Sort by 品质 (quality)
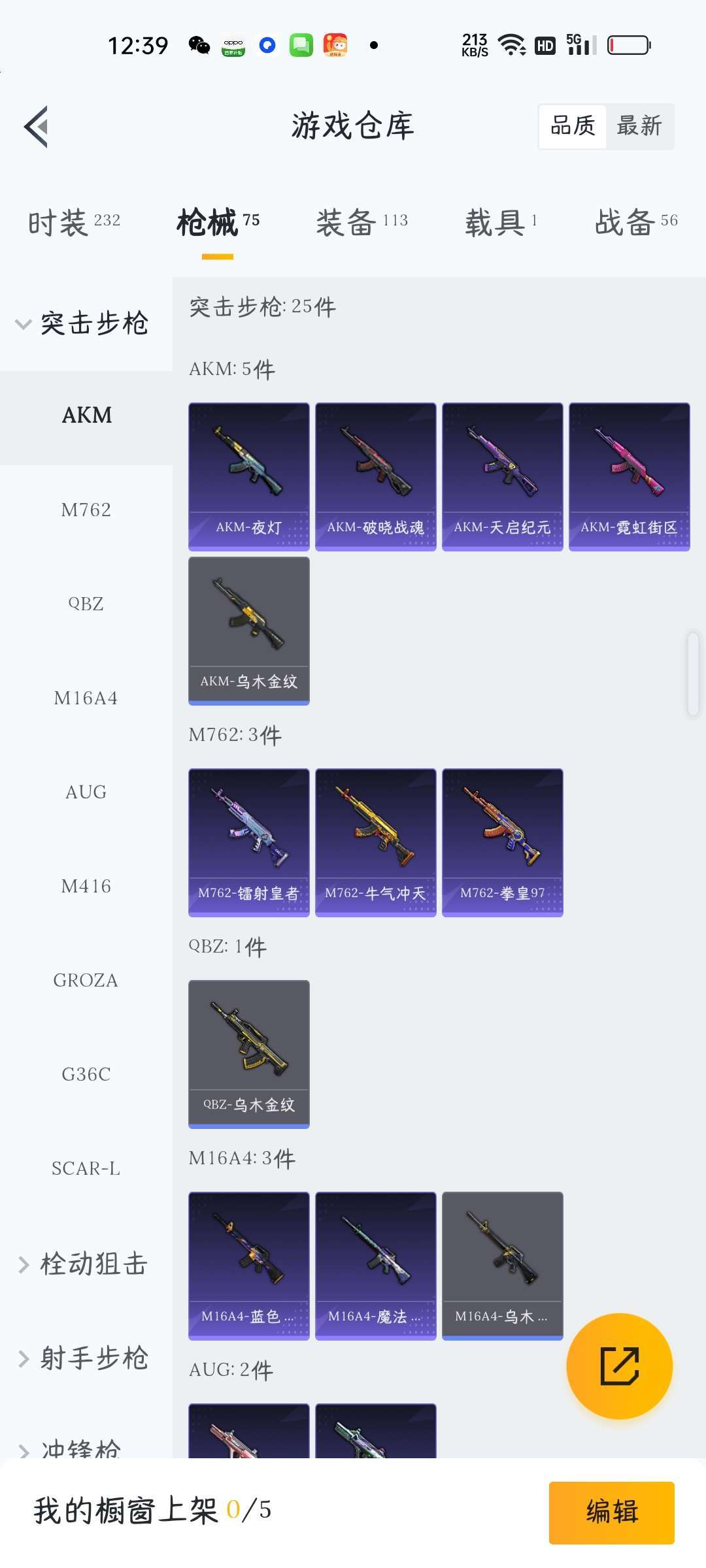 pos(573,126)
